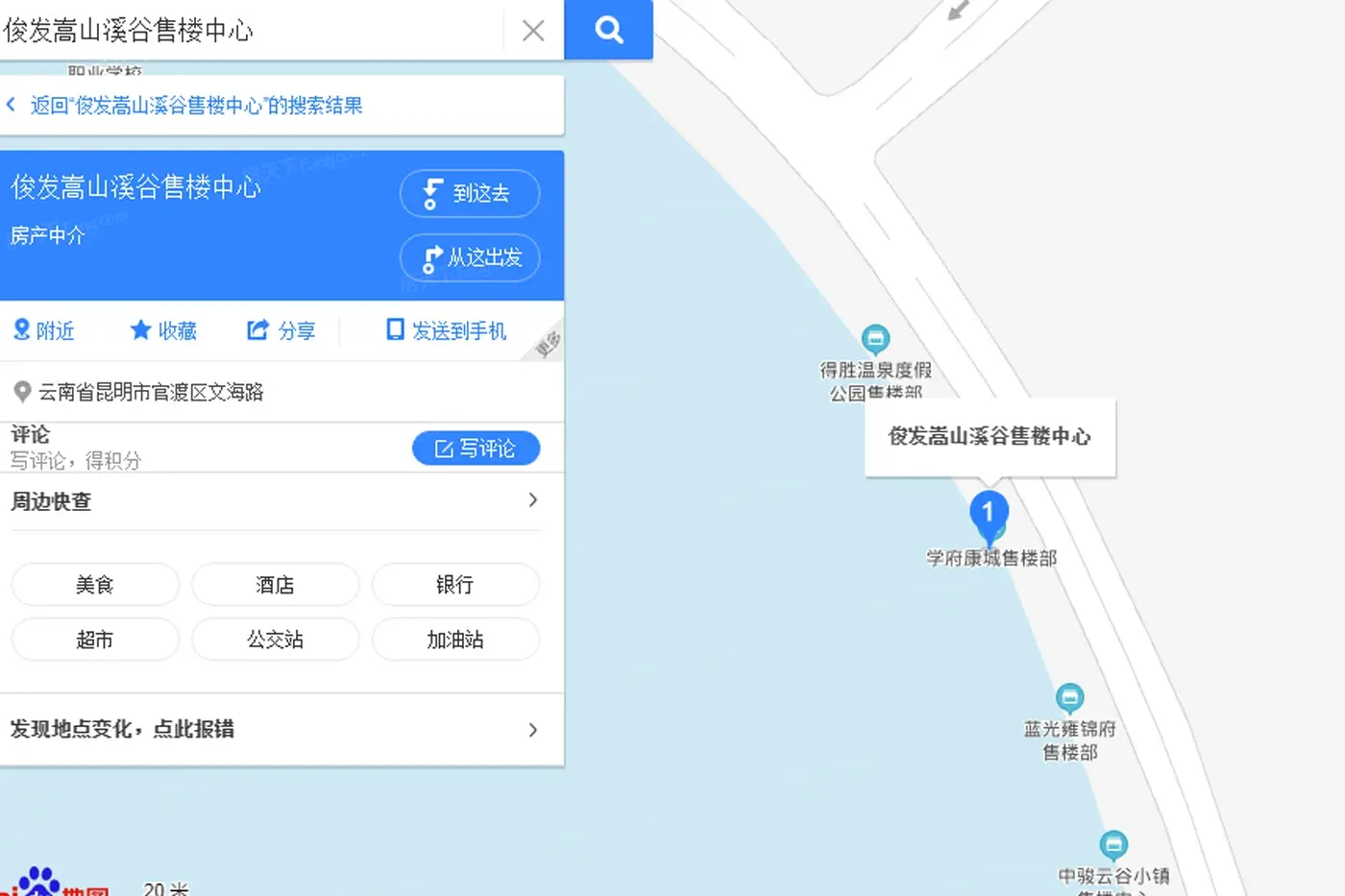Show nearby 公交站
The height and width of the screenshot is (896, 1345).
(275, 640)
